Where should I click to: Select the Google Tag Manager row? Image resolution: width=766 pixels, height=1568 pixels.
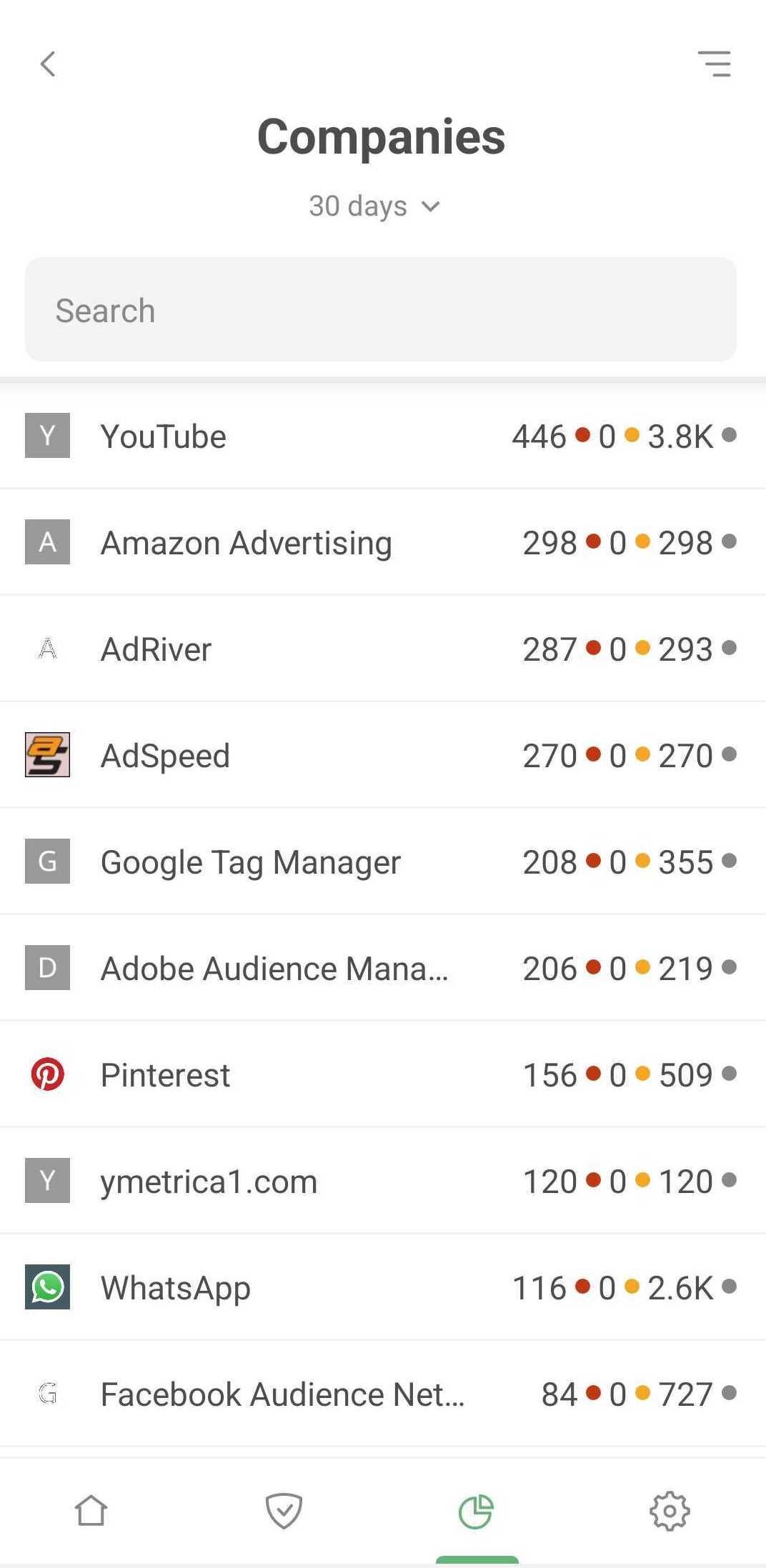(x=286, y=861)
